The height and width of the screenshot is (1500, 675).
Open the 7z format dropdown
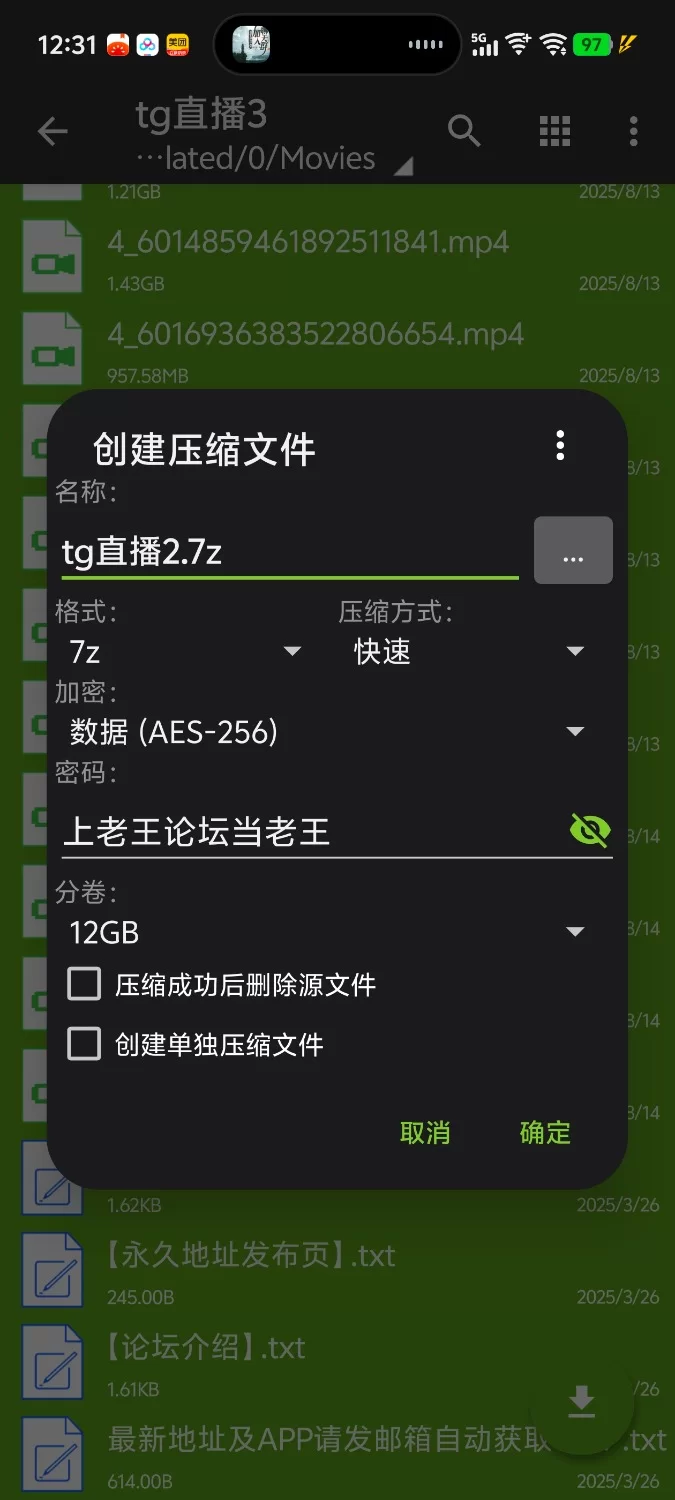tap(185, 652)
